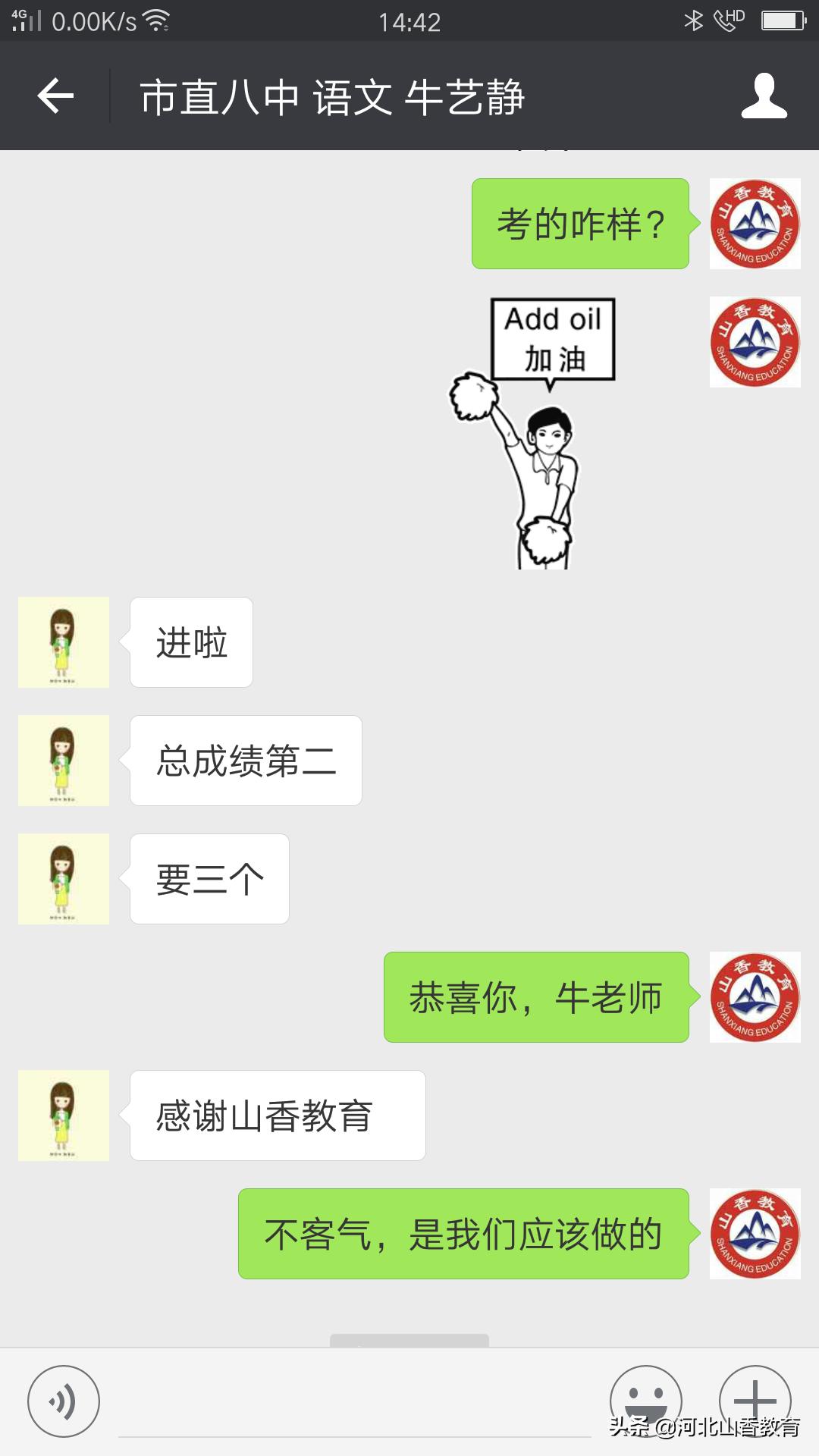Select the 考的咋样 message bubble
Screen dimensions: 819x1456
(x=581, y=223)
